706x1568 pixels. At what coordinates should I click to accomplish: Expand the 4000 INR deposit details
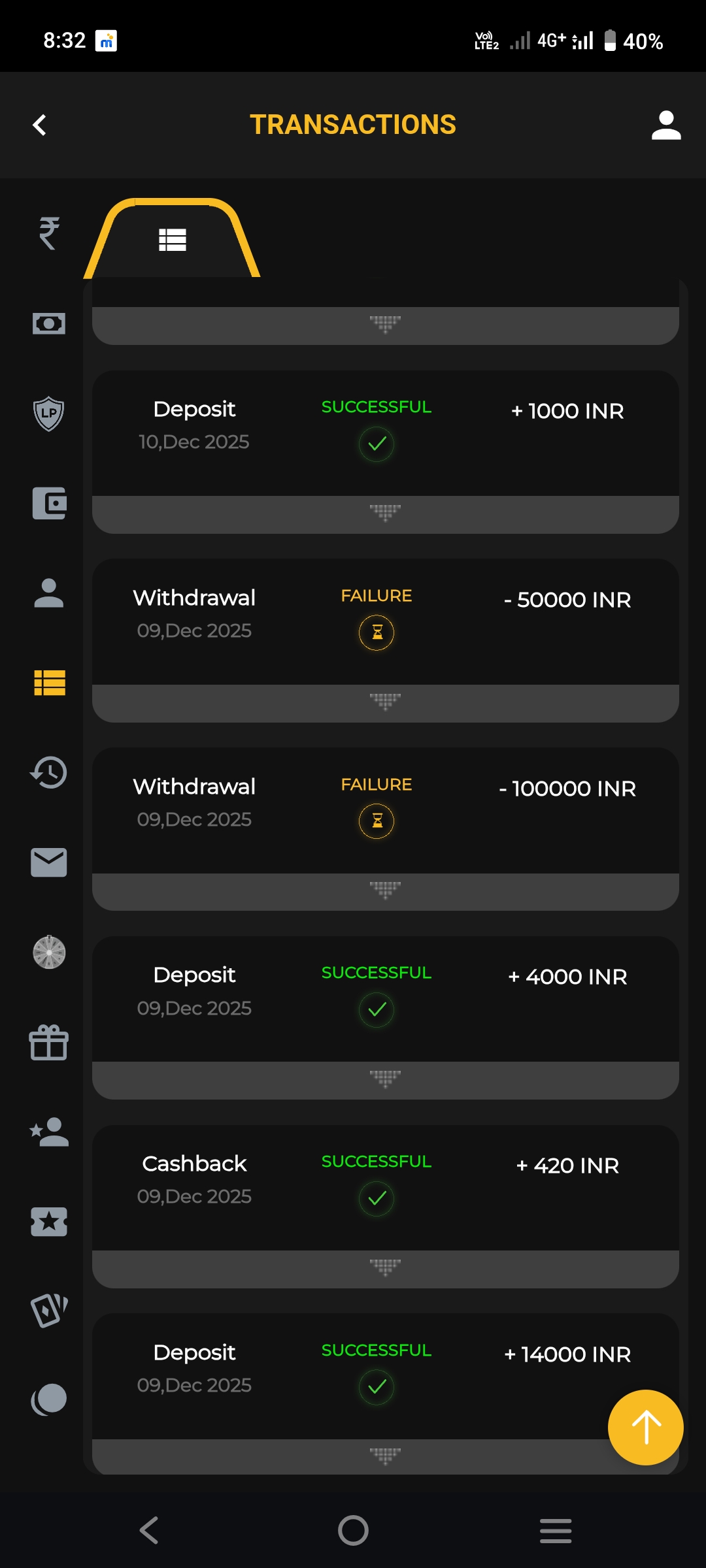coord(385,1080)
